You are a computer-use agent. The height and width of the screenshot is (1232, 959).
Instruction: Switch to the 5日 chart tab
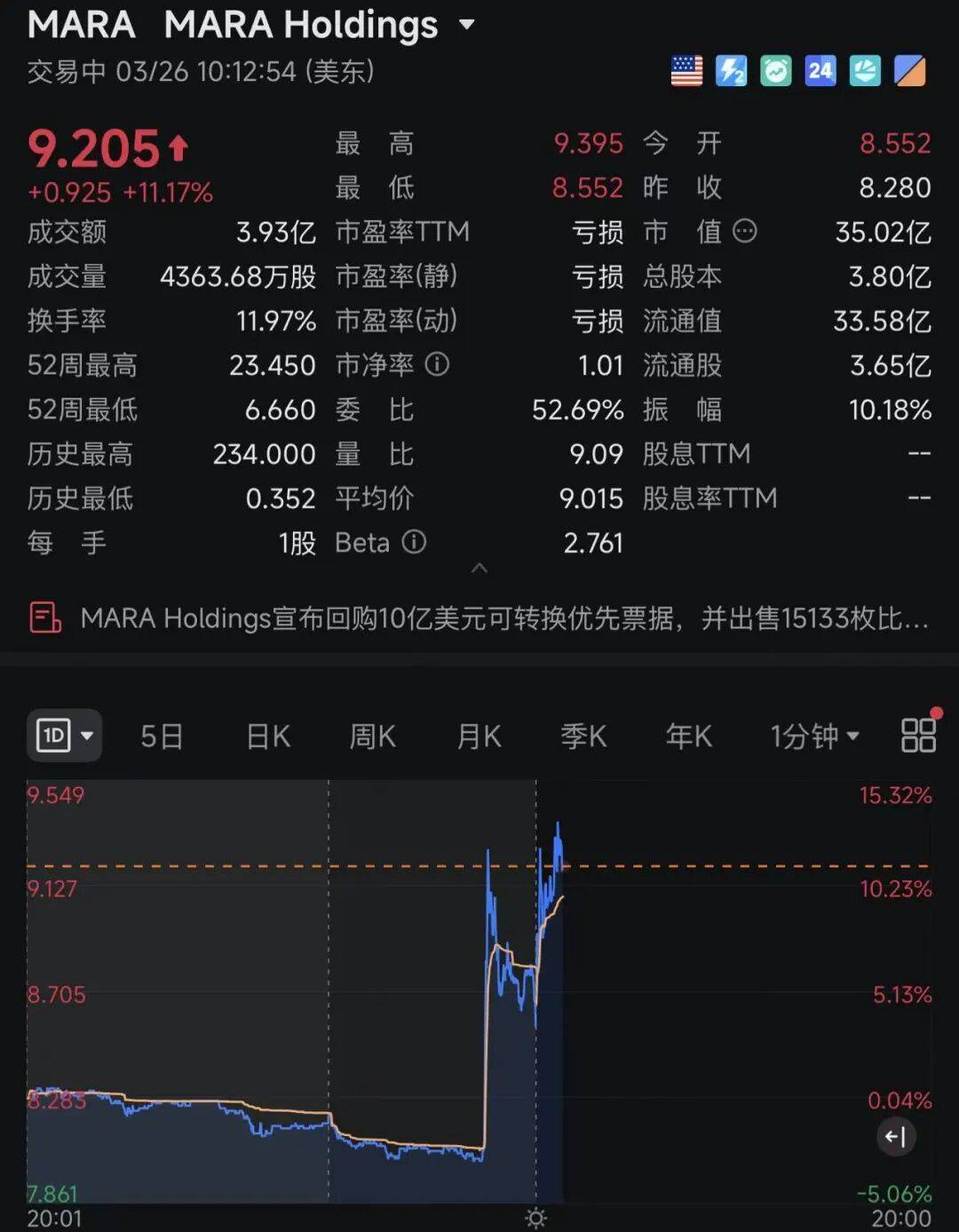[x=162, y=736]
